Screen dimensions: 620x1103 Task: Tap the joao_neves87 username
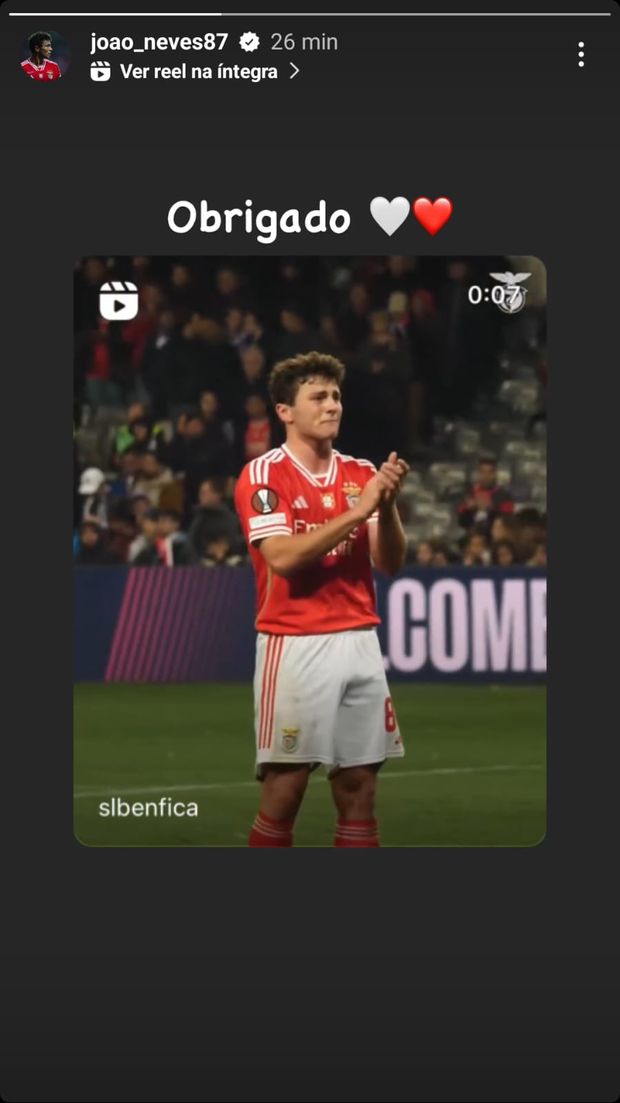click(159, 42)
